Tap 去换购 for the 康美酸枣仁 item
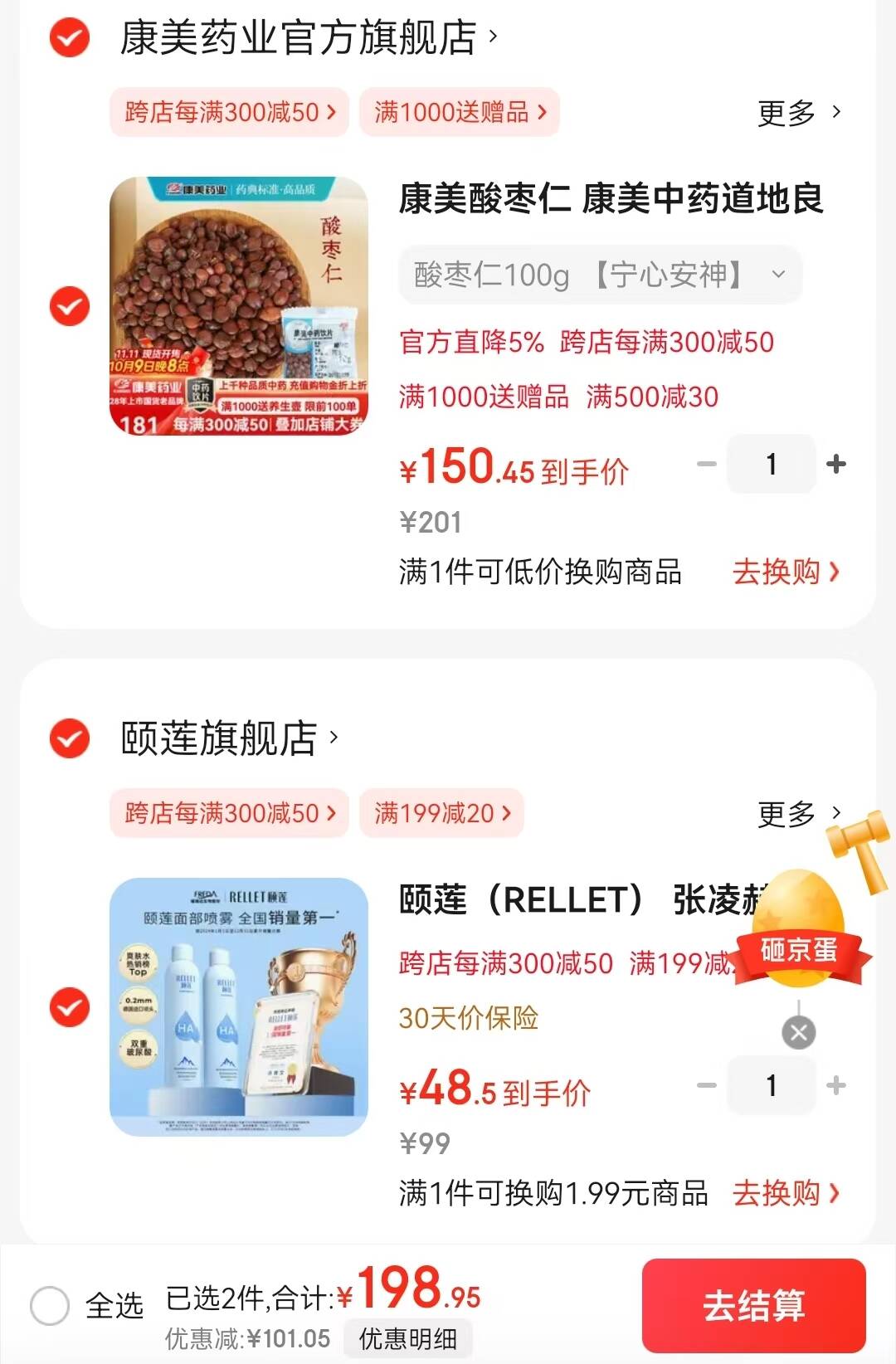Image resolution: width=896 pixels, height=1364 pixels. coord(785,572)
